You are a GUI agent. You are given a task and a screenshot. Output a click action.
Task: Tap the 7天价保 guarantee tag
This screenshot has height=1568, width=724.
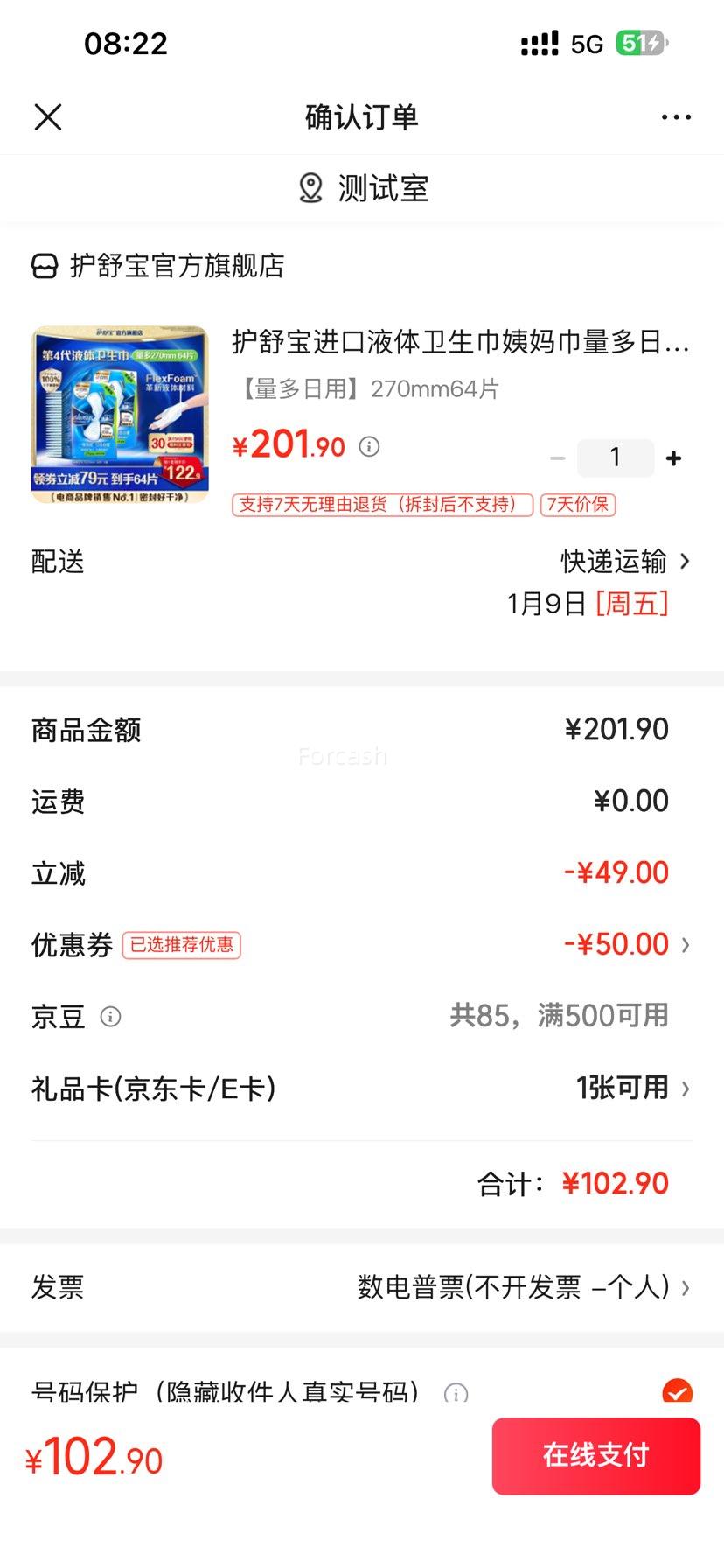coord(579,505)
